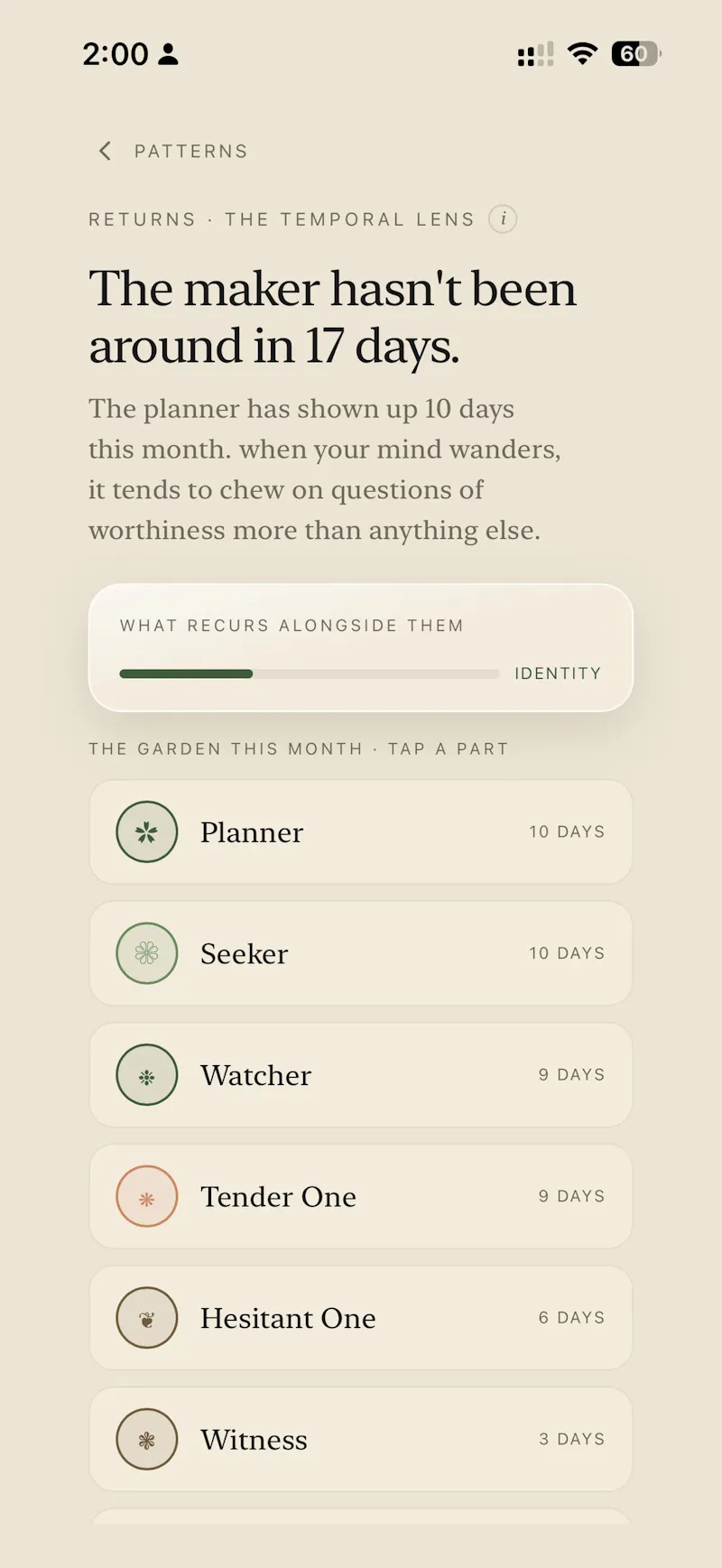Open the 'What recurs alongside them' card

[x=361, y=647]
